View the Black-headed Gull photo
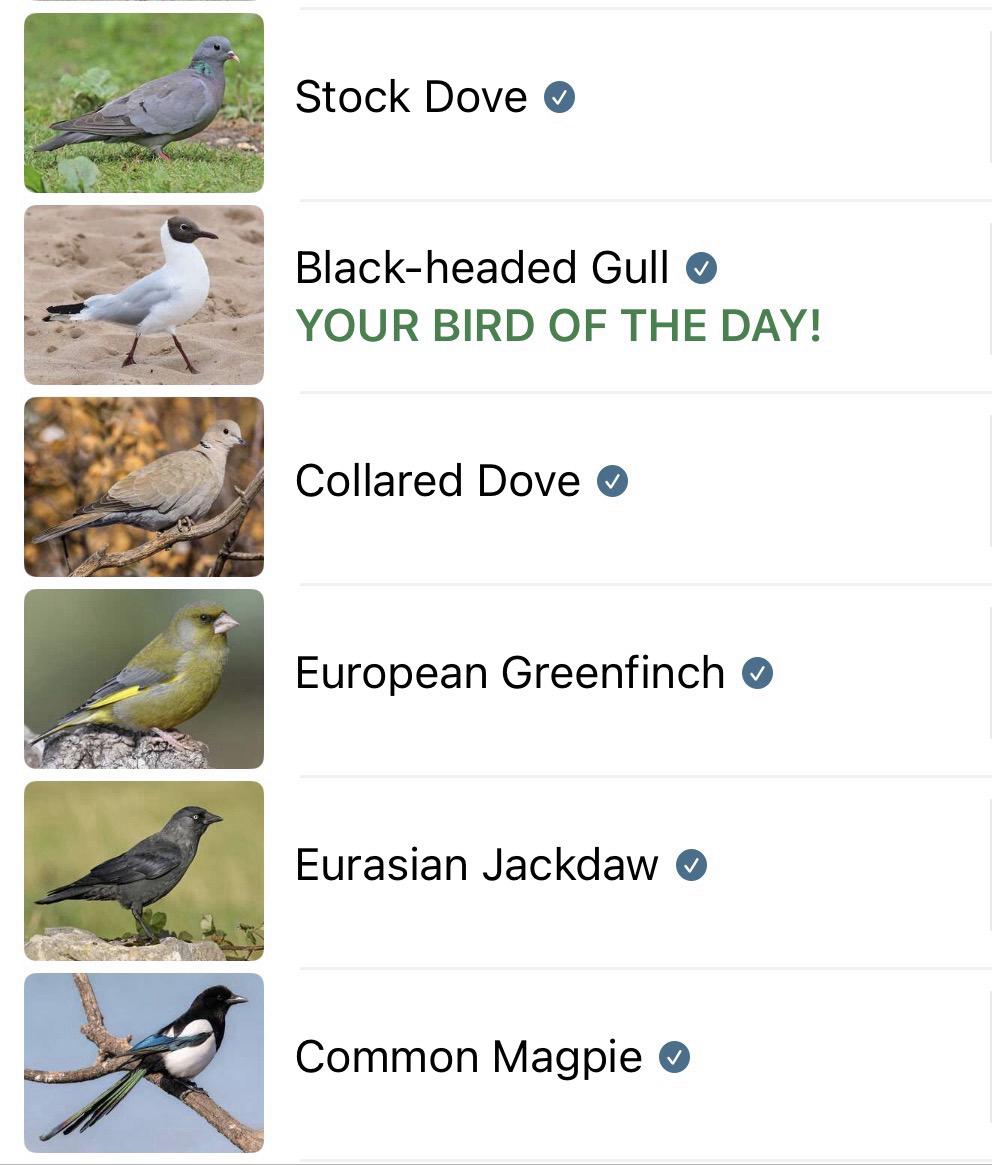The width and height of the screenshot is (992, 1165). [143, 294]
